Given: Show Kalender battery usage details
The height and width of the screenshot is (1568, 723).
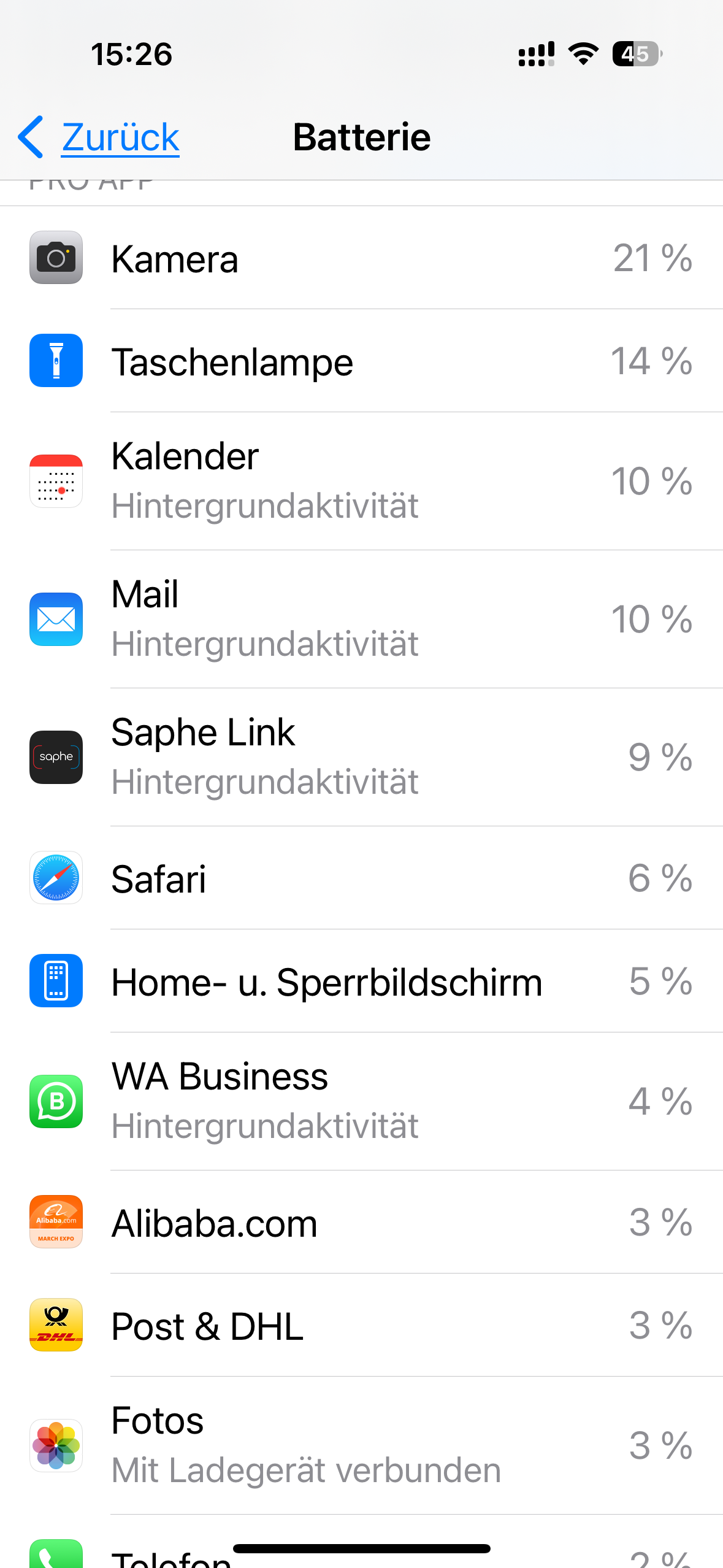Looking at the screenshot, I should coord(361,481).
